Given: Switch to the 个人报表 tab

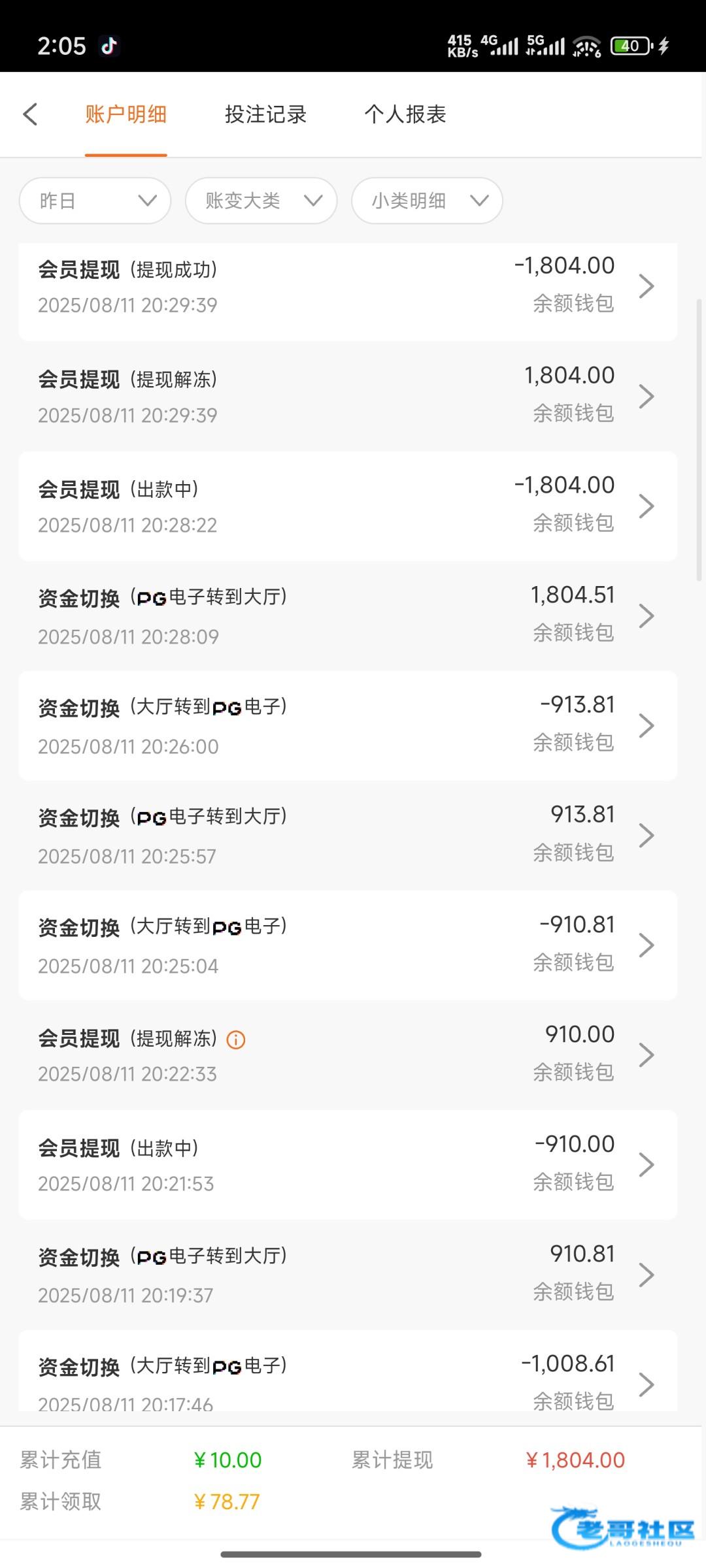Looking at the screenshot, I should pos(405,114).
